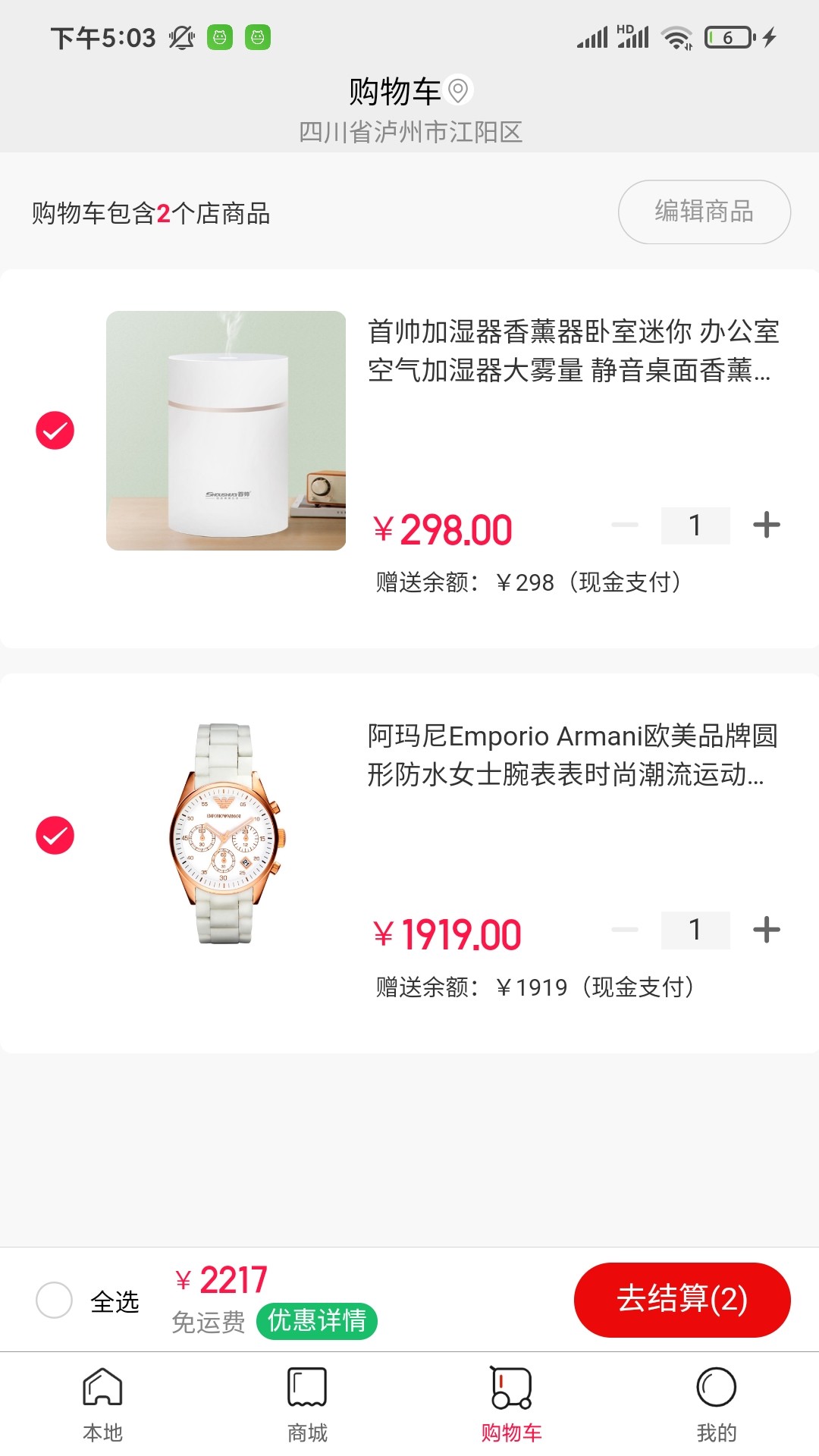819x1456 pixels.
Task: Select the 全选 checkbox
Action: pos(55,1301)
